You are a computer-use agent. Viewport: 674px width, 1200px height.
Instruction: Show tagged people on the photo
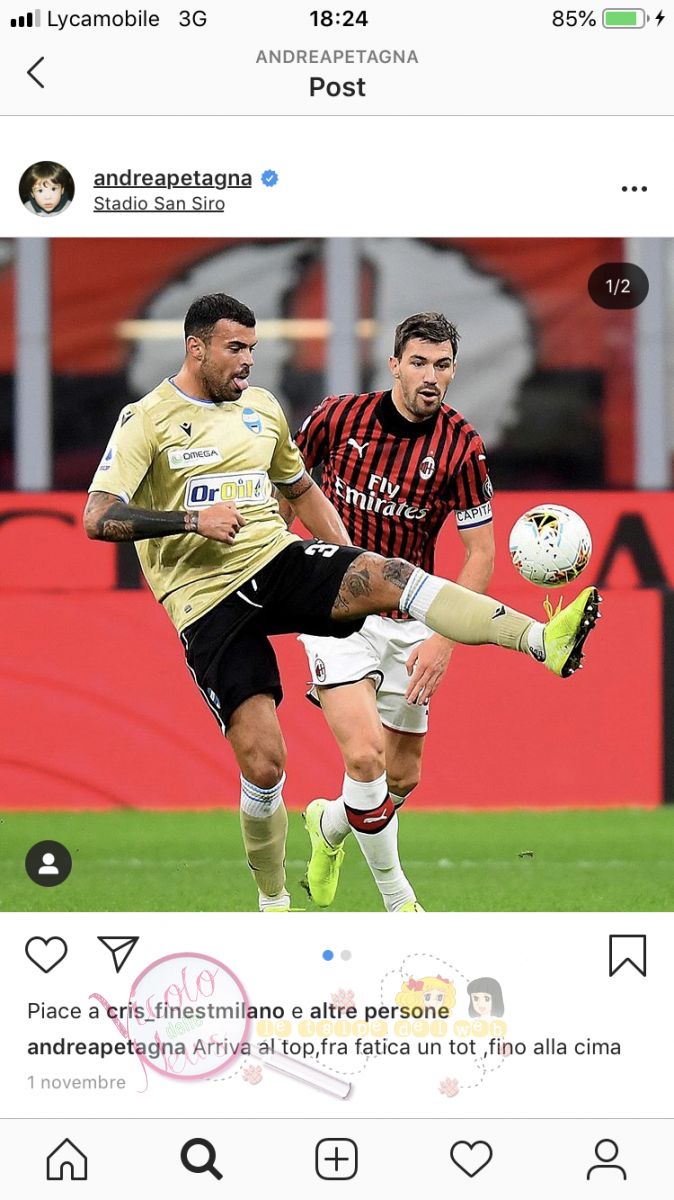[x=48, y=863]
